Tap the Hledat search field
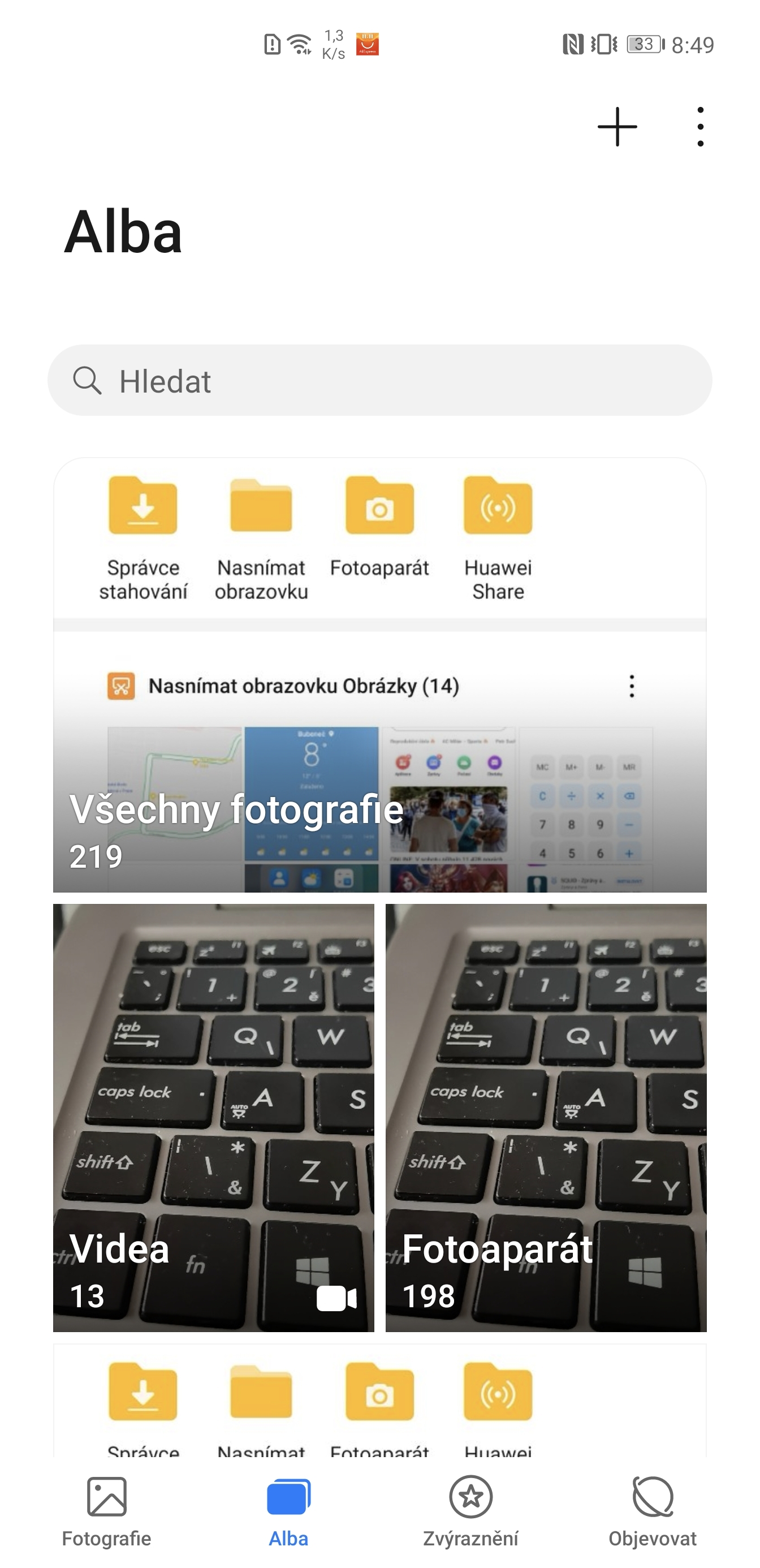760x1568 pixels. click(x=379, y=381)
